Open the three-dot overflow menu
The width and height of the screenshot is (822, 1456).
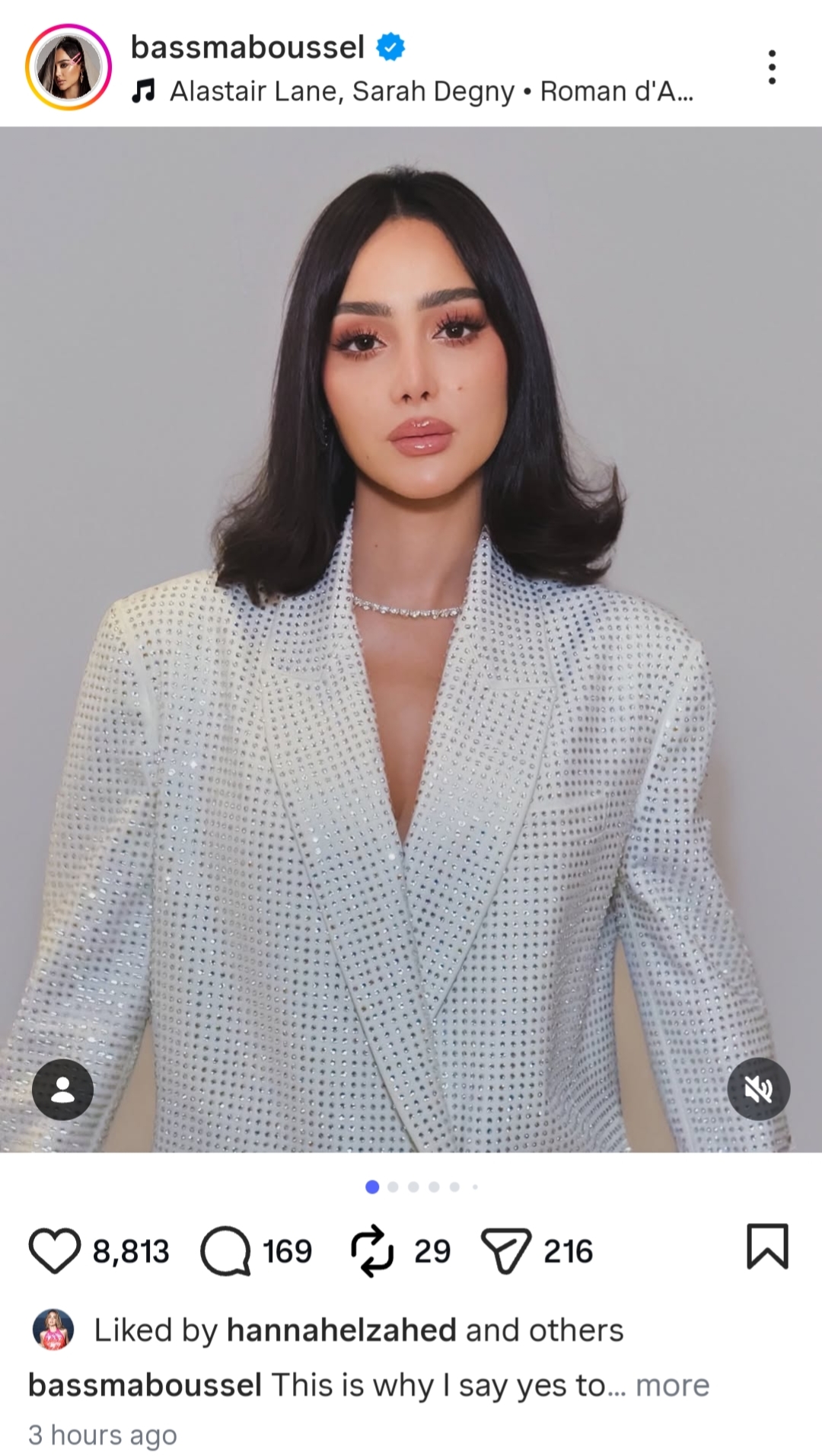pyautogui.click(x=772, y=67)
